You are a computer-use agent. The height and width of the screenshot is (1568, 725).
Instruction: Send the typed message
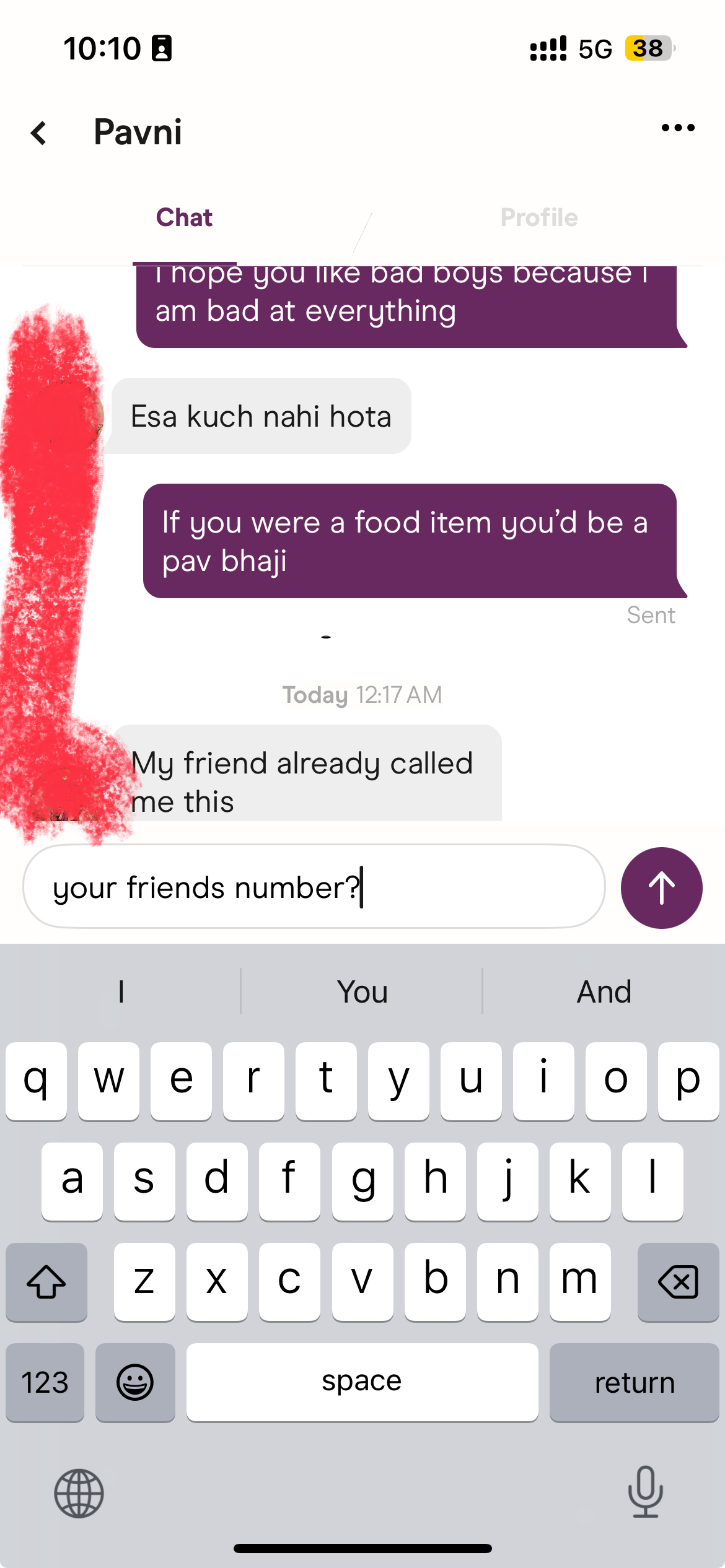tap(661, 887)
